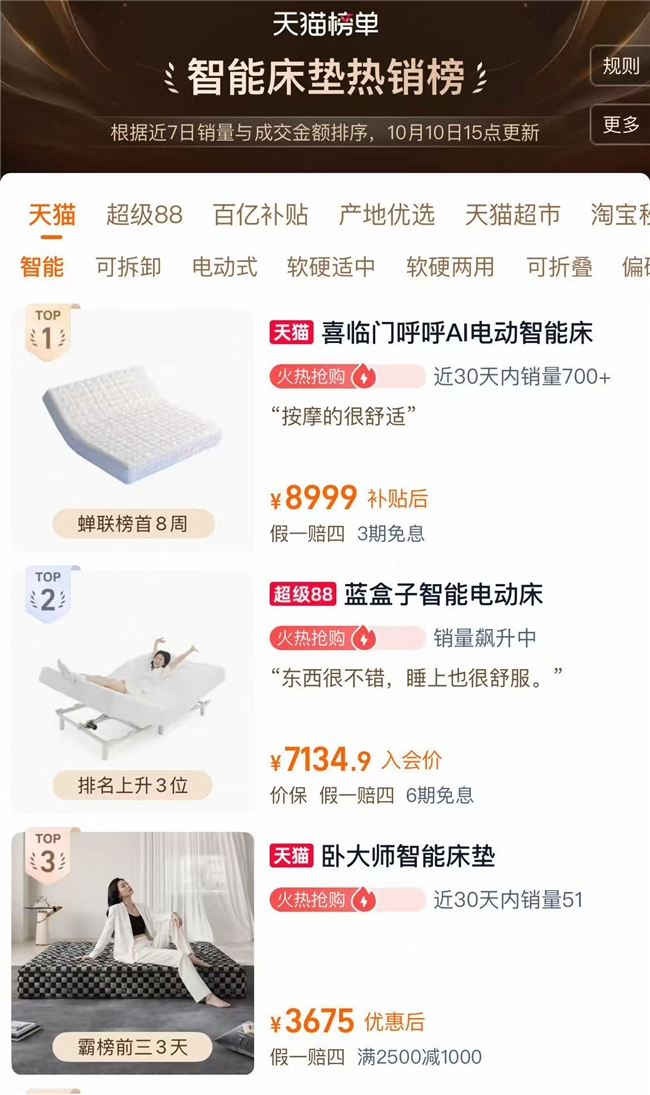
Task: Select the 智能 filter
Action: click(x=42, y=267)
